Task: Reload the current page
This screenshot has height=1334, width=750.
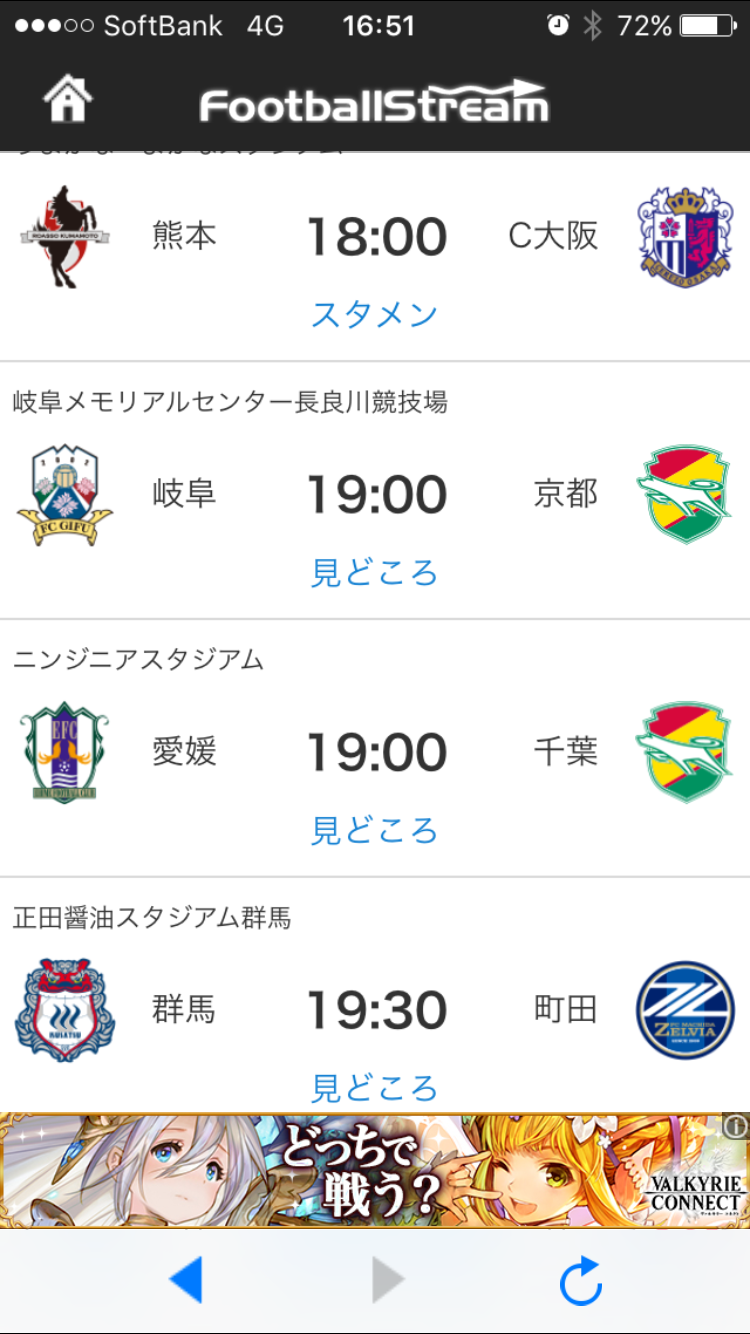Action: [x=581, y=1280]
